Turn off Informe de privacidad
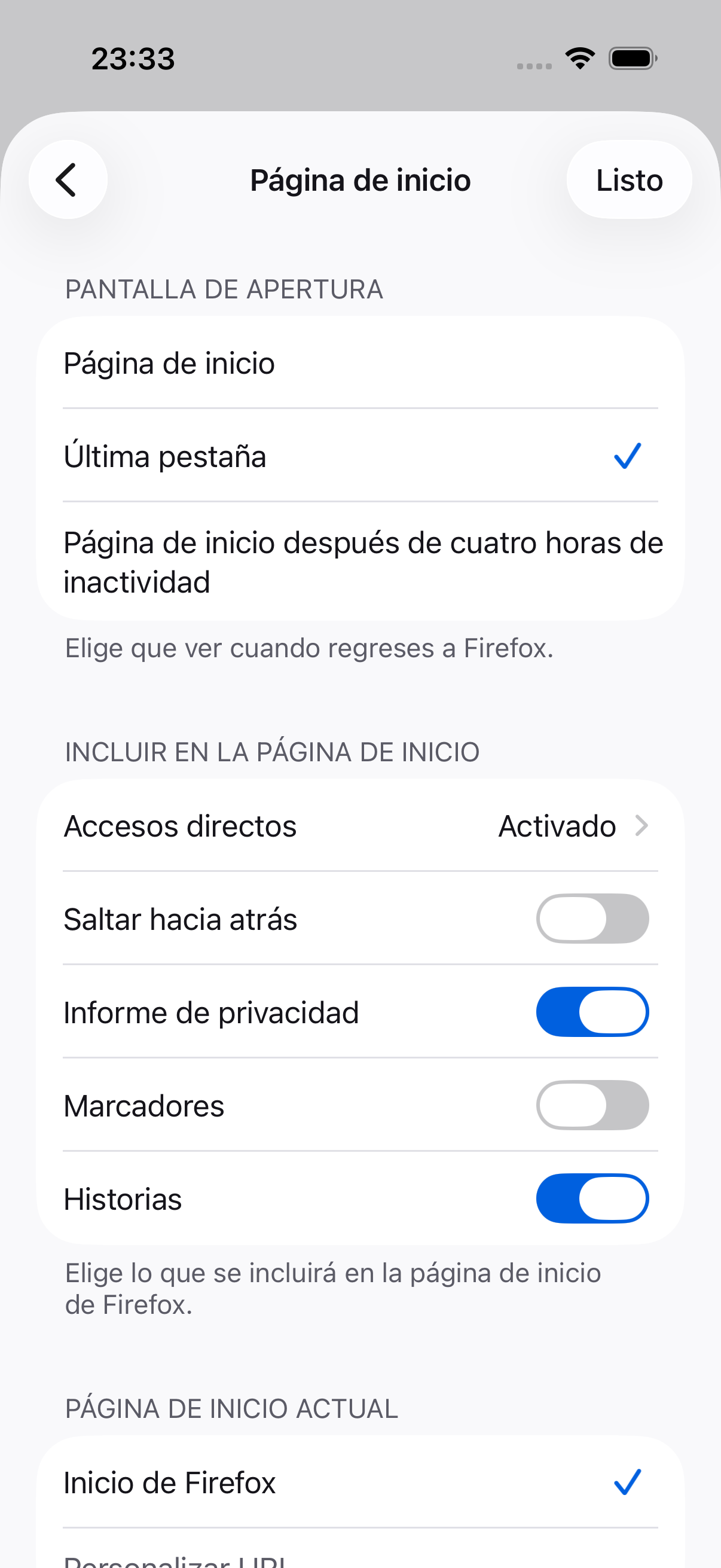The image size is (721, 1568). (592, 1012)
